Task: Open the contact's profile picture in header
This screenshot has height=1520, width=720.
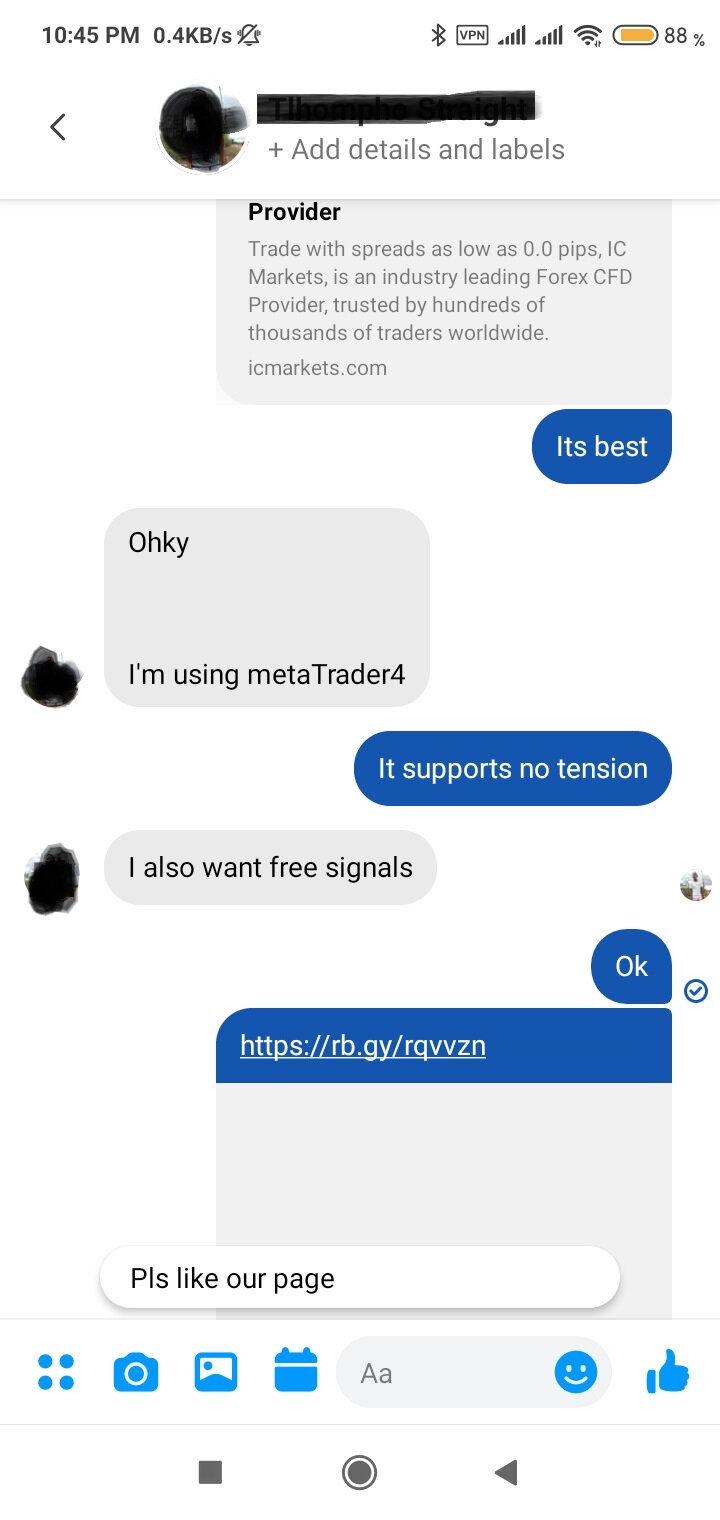Action: tap(203, 127)
